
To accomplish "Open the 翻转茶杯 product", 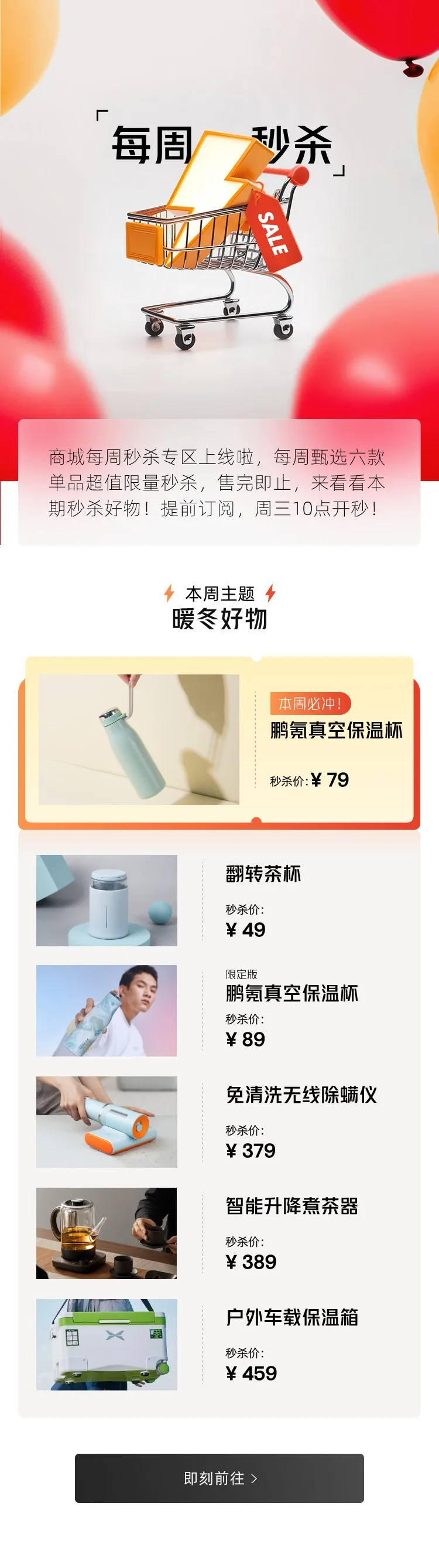I will [x=219, y=900].
